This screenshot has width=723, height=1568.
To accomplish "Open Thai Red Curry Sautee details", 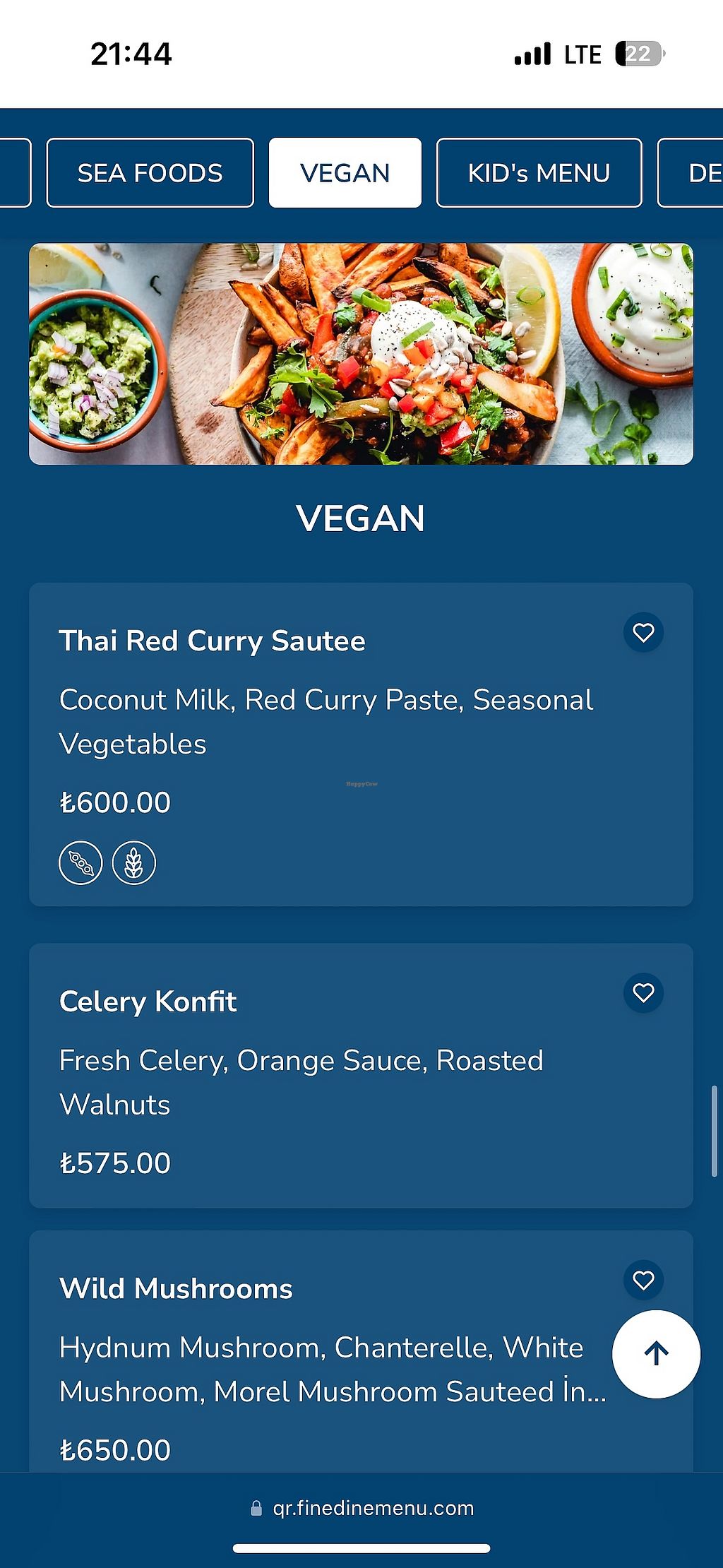I will [x=212, y=641].
